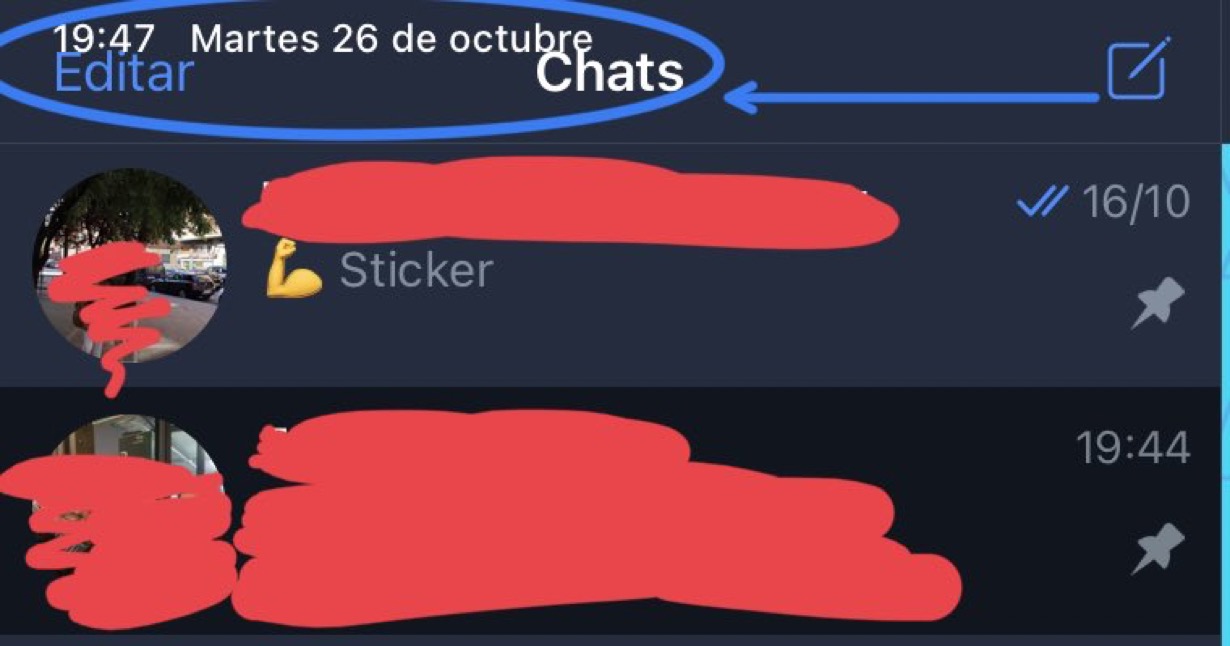Tap the Editar button
The height and width of the screenshot is (646, 1230).
tap(123, 75)
